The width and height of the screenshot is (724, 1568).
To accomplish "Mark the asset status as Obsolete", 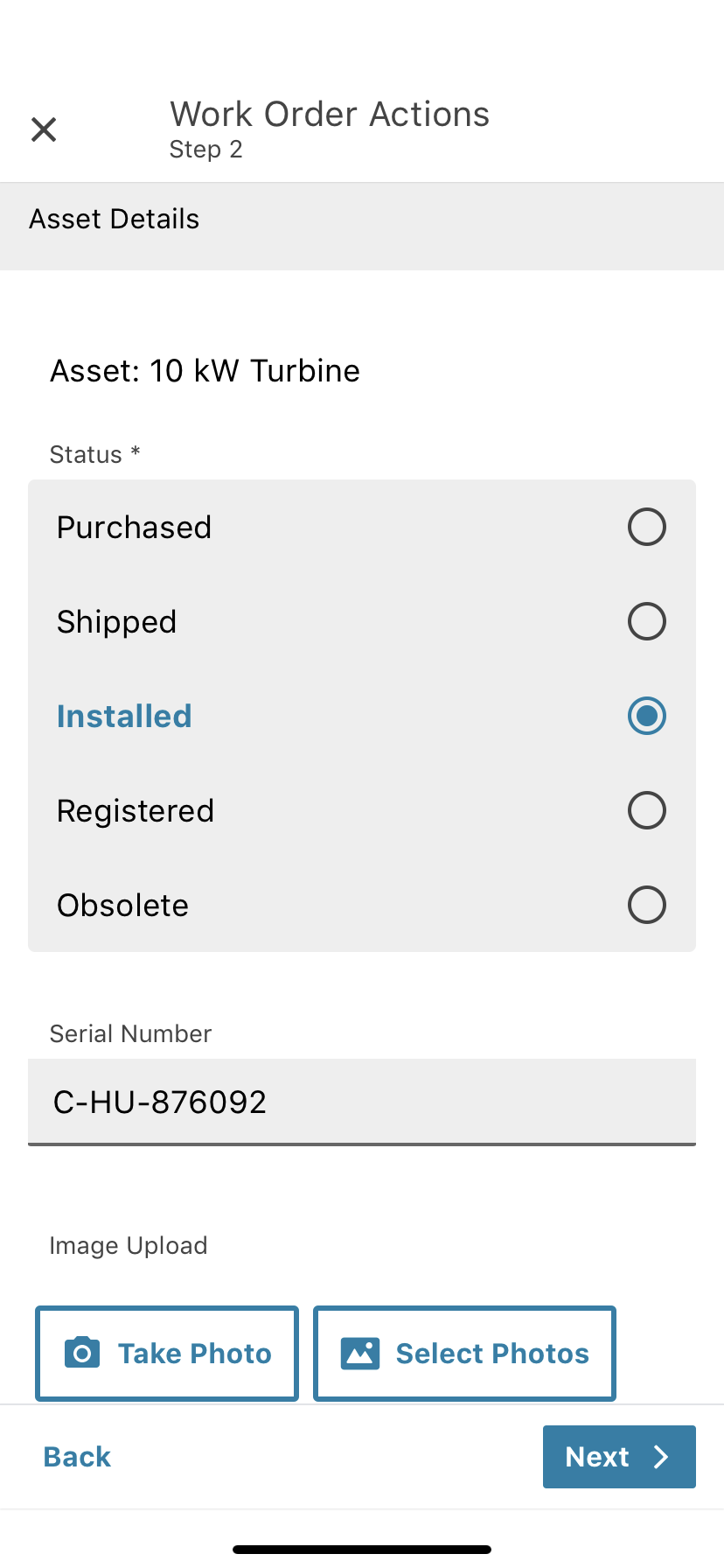I will (646, 905).
